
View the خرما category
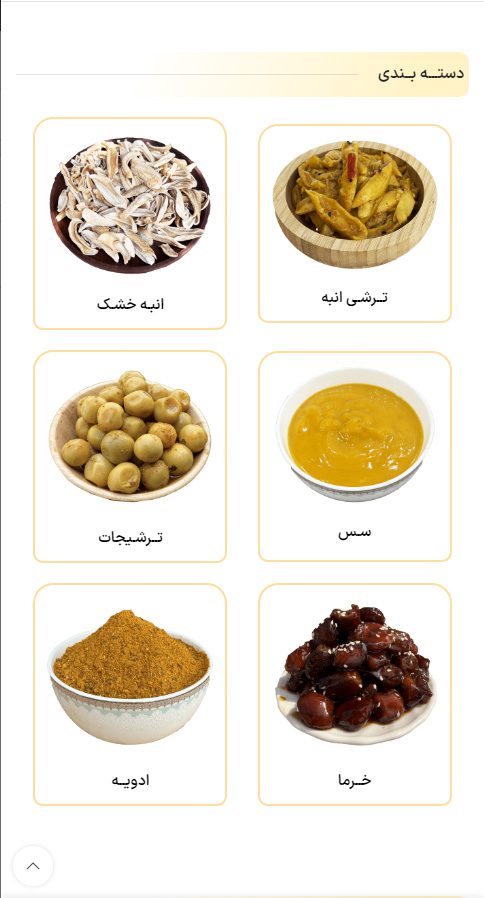tap(355, 695)
